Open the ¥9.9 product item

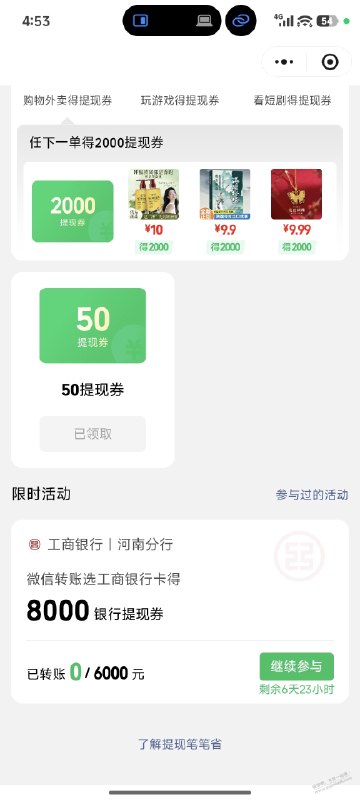225,211
